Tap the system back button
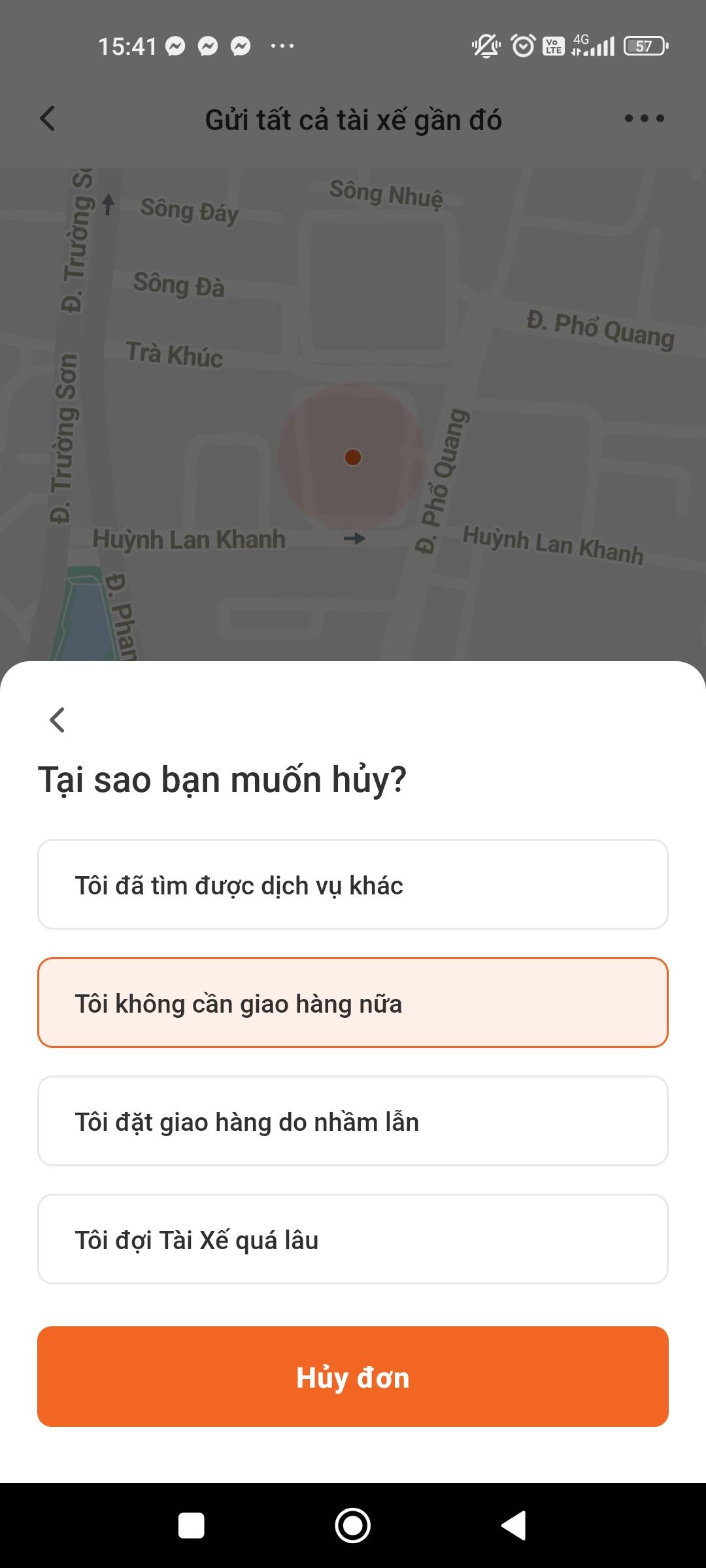This screenshot has height=1568, width=706. 514,1526
